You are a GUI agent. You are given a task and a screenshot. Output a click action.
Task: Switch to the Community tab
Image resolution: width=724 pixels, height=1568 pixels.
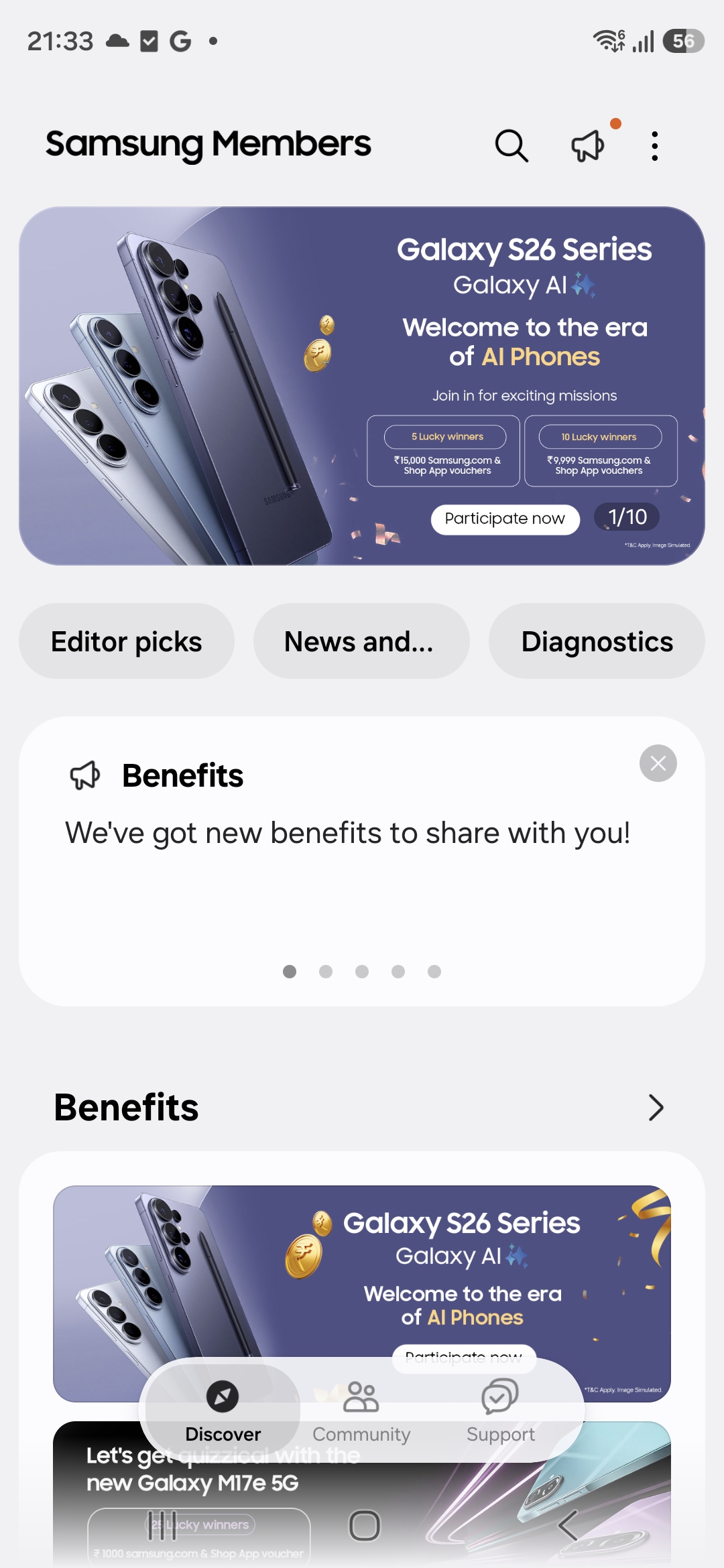click(x=361, y=1414)
